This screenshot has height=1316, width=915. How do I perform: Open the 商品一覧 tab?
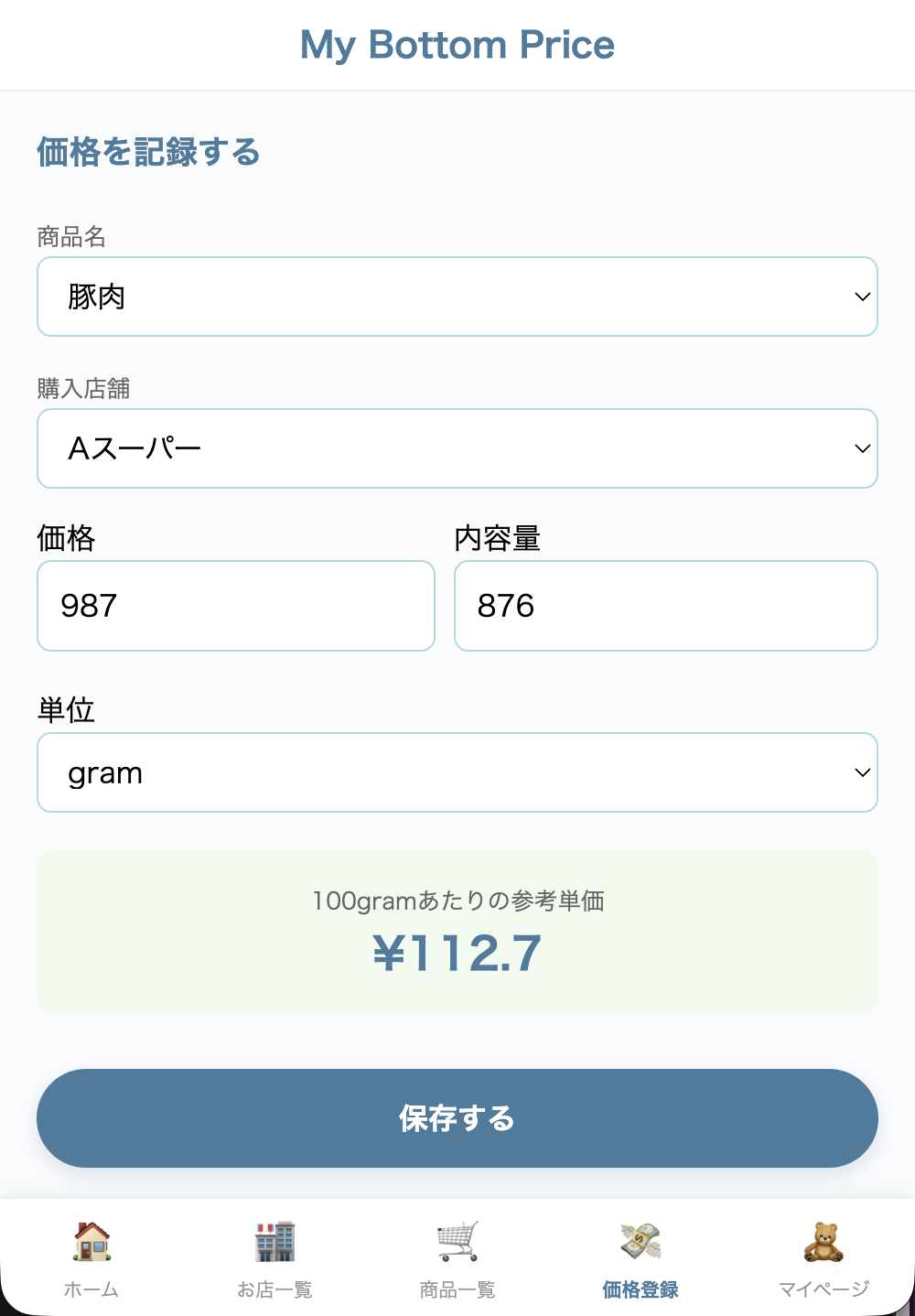[x=457, y=1259]
